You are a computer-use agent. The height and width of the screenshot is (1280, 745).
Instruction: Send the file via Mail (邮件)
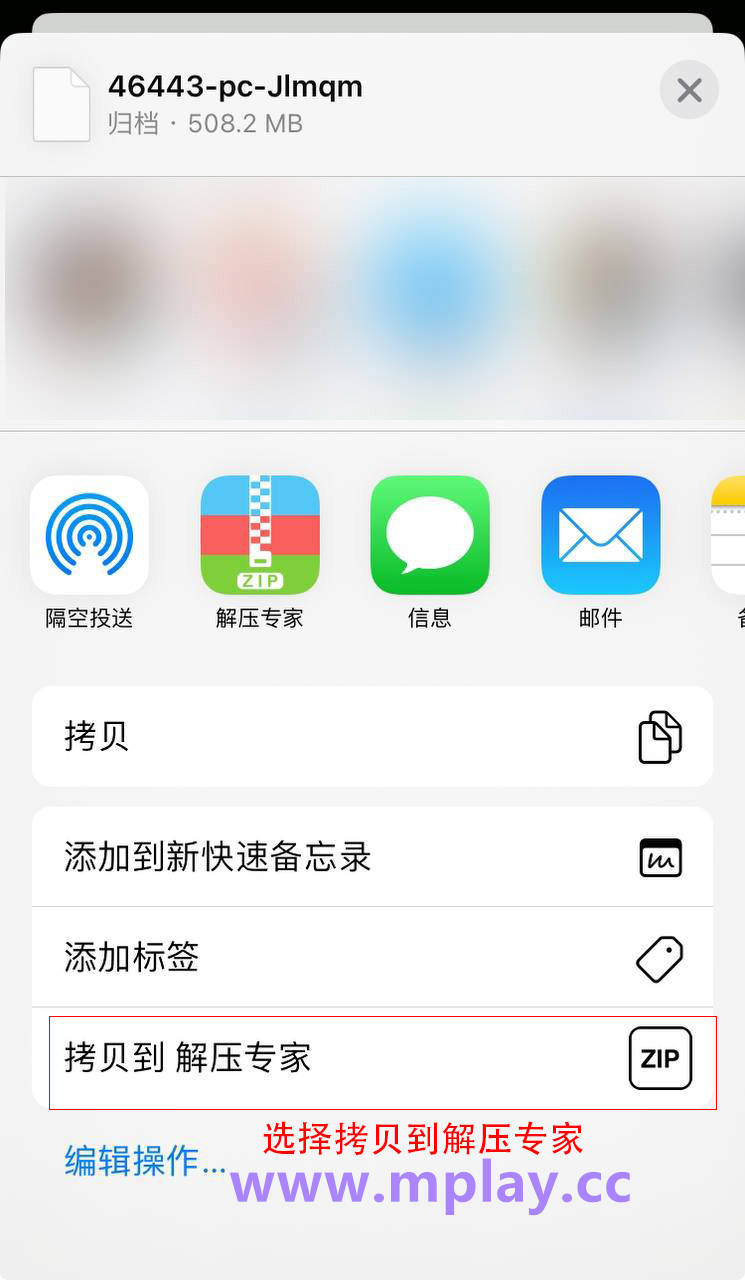[600, 535]
